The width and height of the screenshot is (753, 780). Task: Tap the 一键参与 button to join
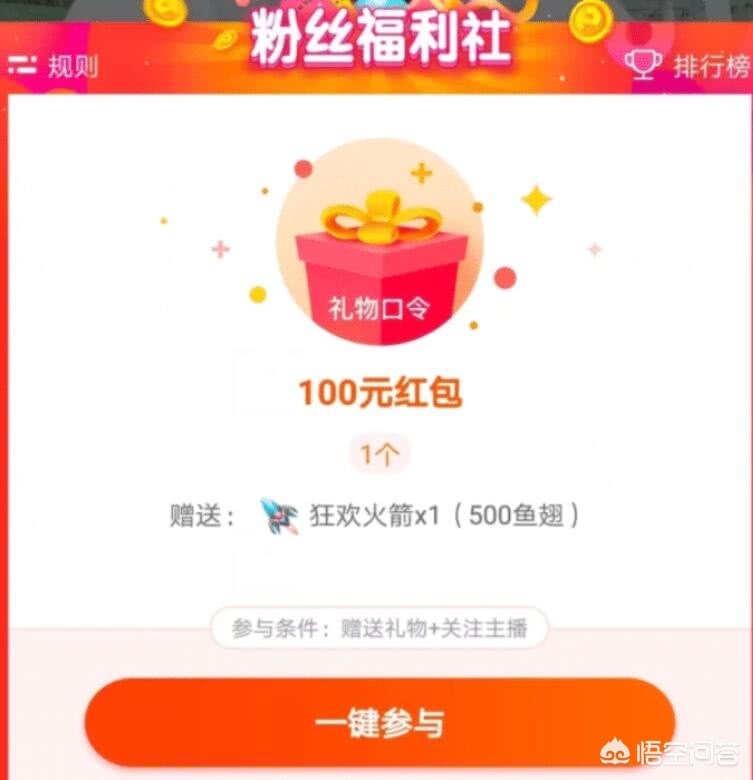[379, 722]
